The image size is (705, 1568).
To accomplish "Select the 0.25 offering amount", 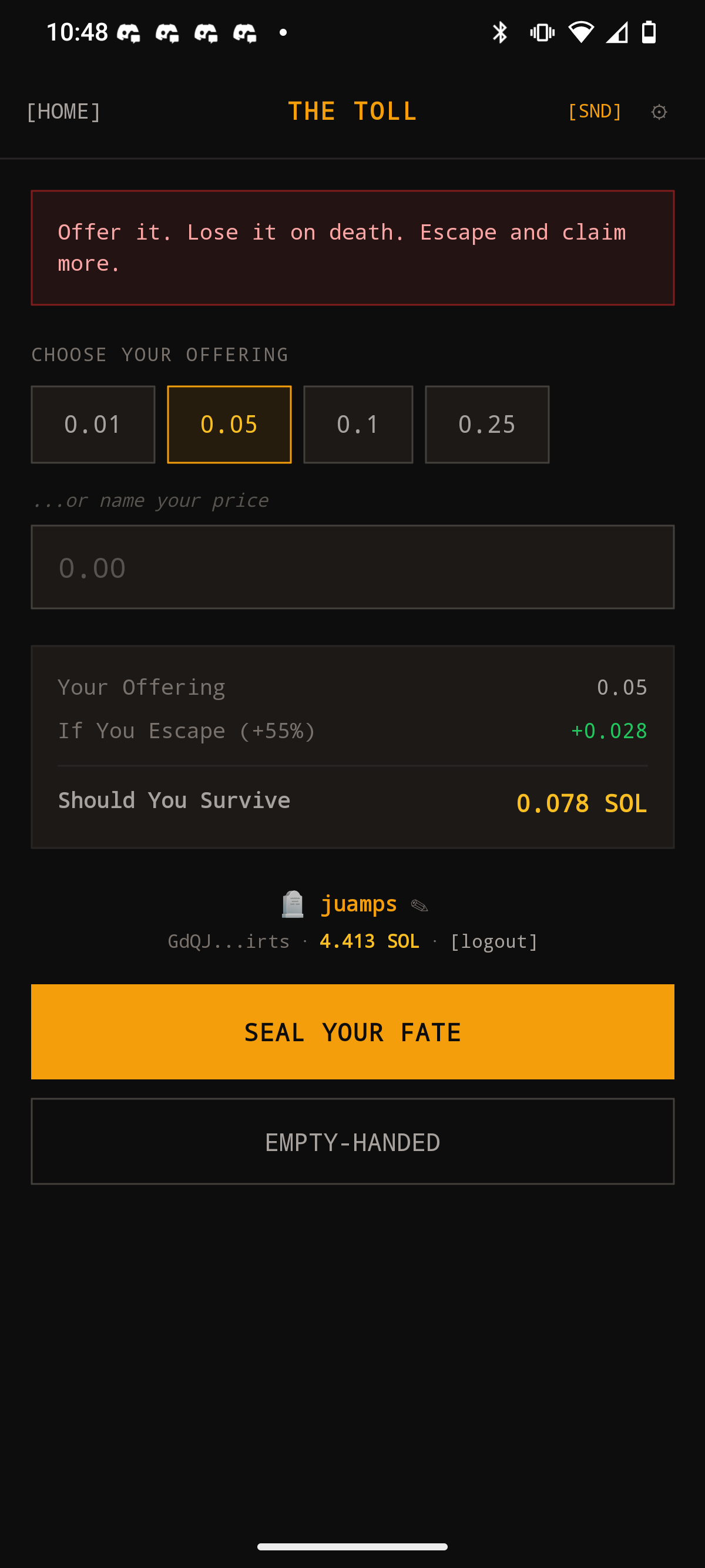I will coord(487,424).
